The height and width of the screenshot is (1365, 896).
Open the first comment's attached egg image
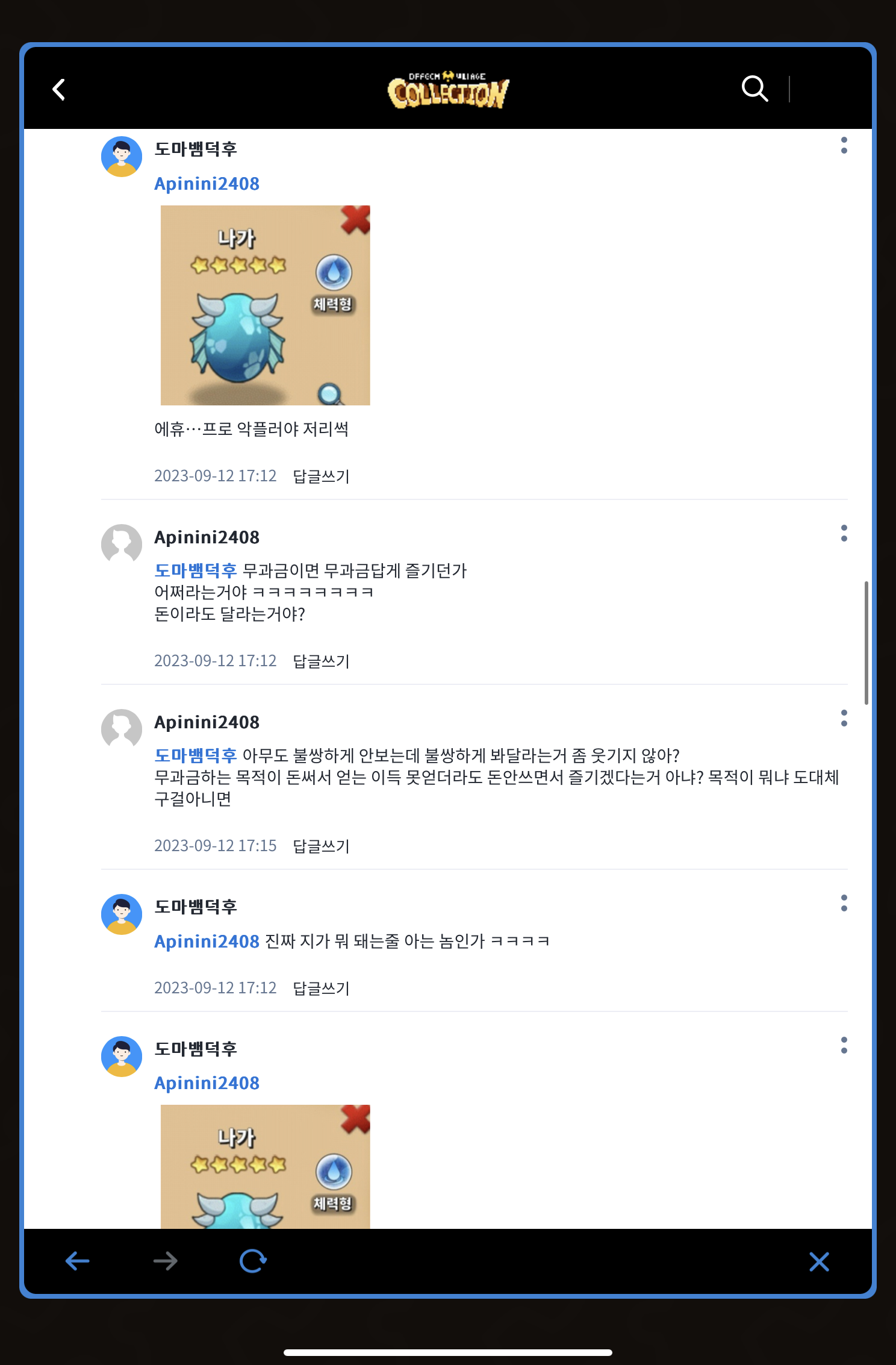tap(265, 305)
